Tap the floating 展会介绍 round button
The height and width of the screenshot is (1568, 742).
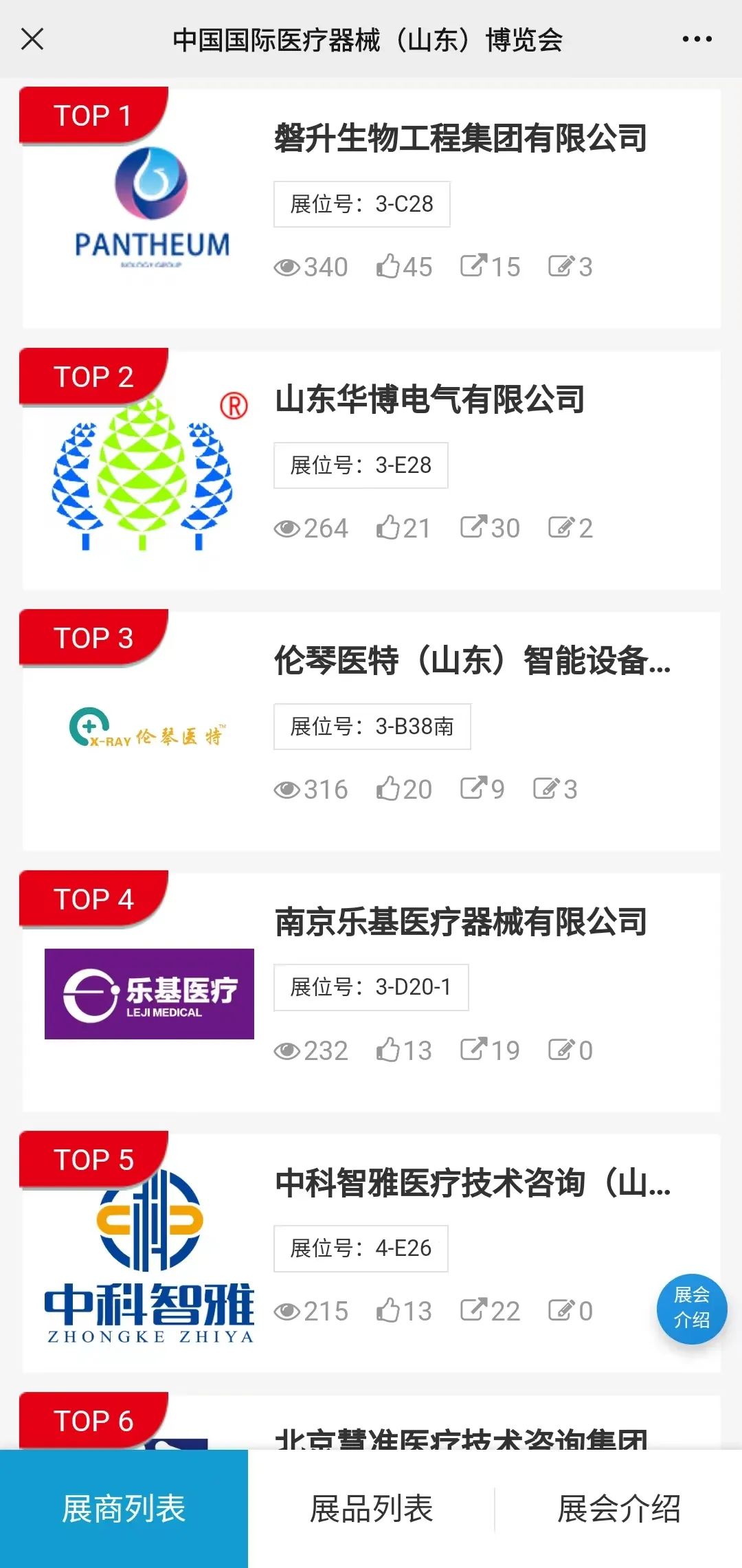tap(691, 1308)
